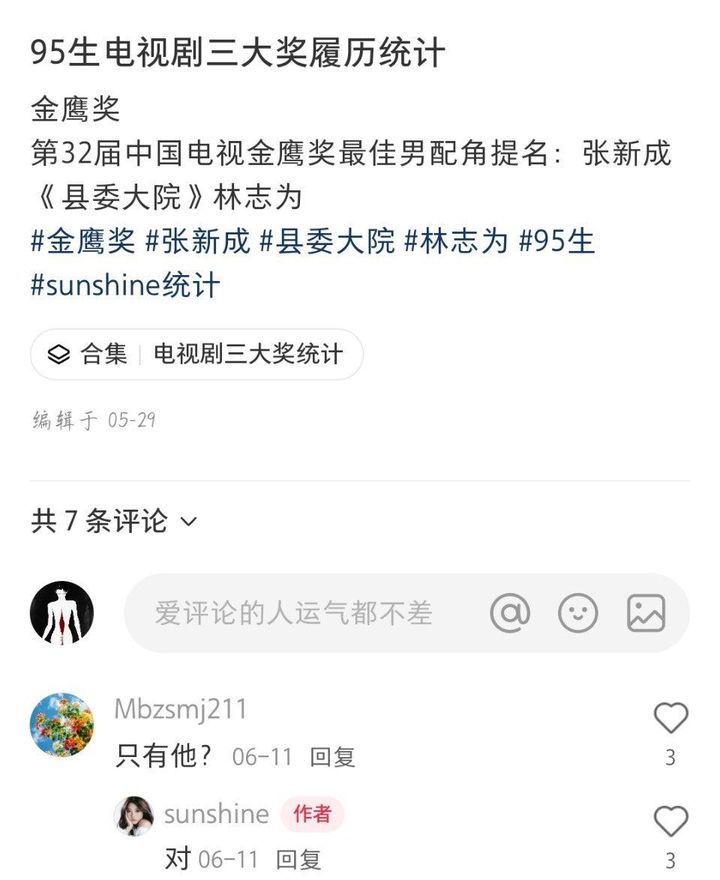Reply to sunshine's comment 对
This screenshot has height=880, width=720.
298,859
